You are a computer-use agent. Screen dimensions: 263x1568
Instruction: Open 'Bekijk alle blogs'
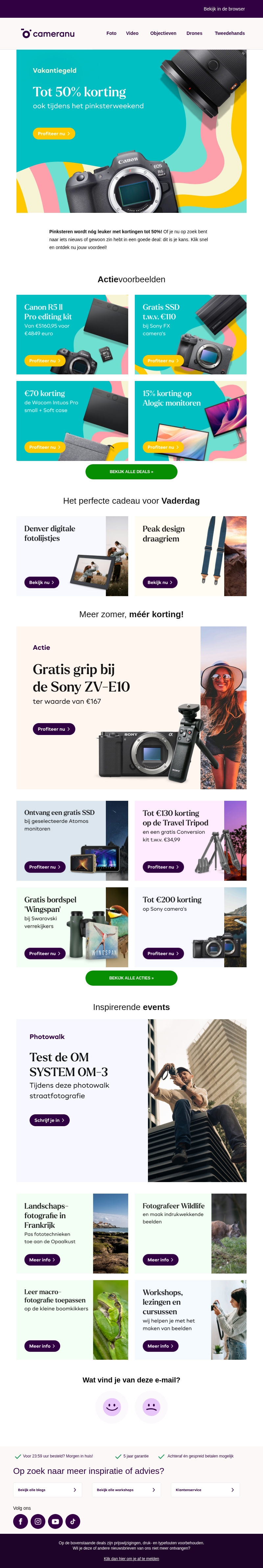[47, 1489]
